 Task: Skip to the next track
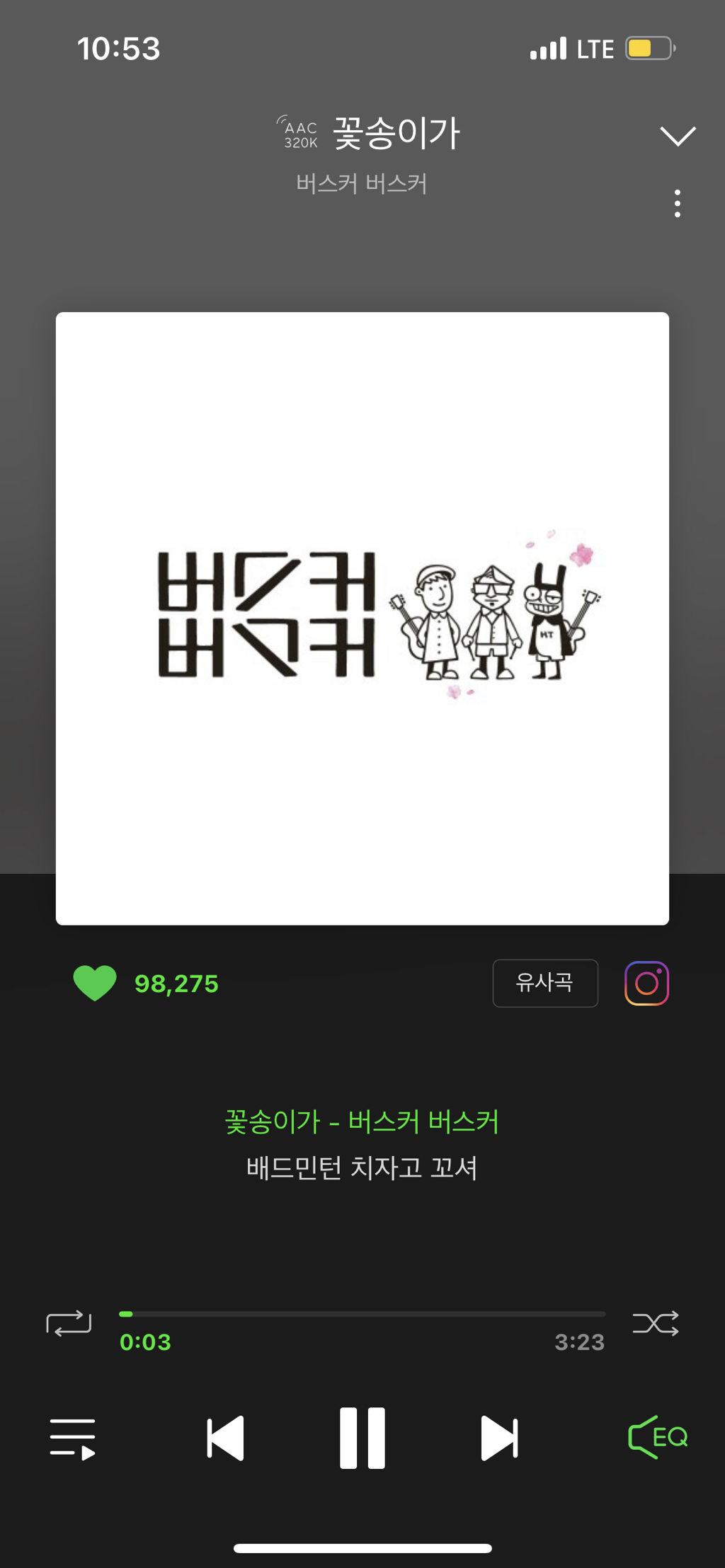(x=500, y=1436)
